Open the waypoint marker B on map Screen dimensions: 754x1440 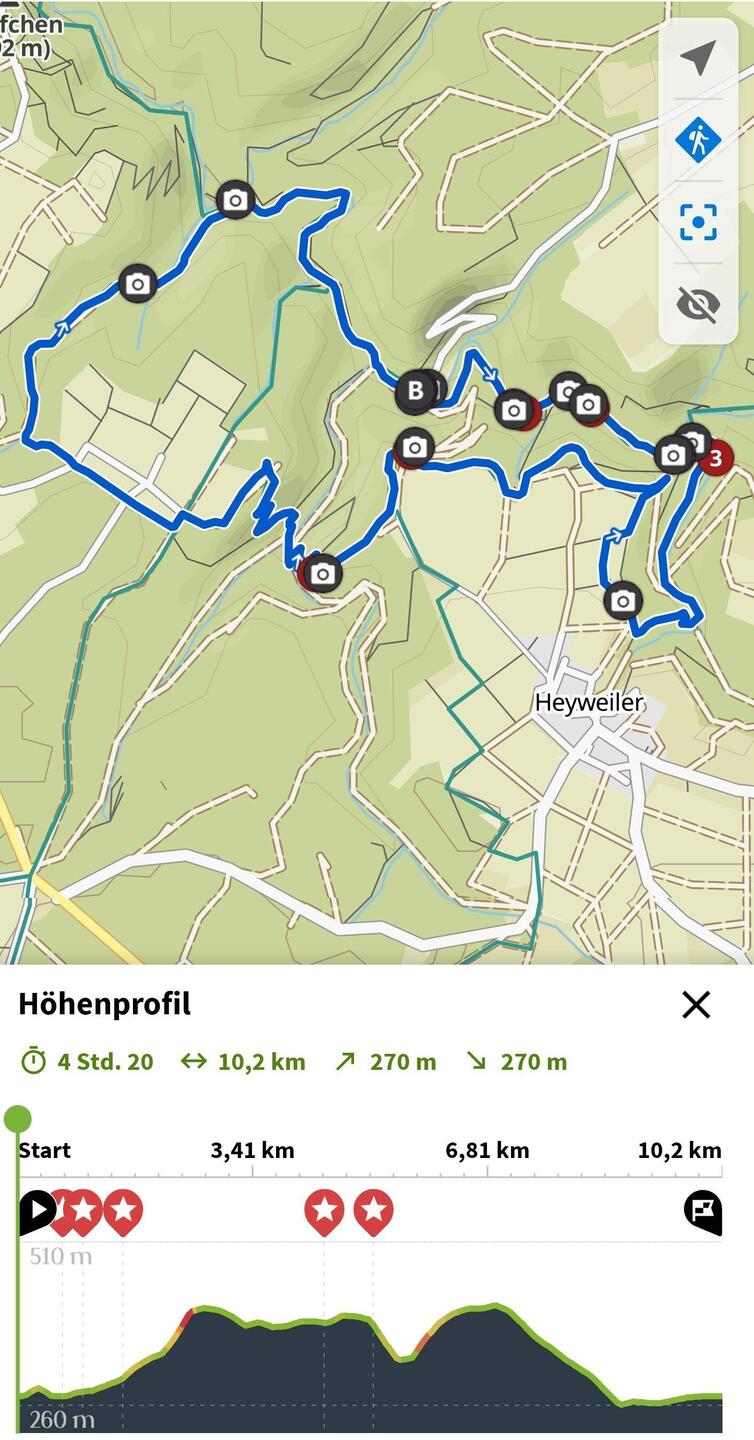(415, 391)
